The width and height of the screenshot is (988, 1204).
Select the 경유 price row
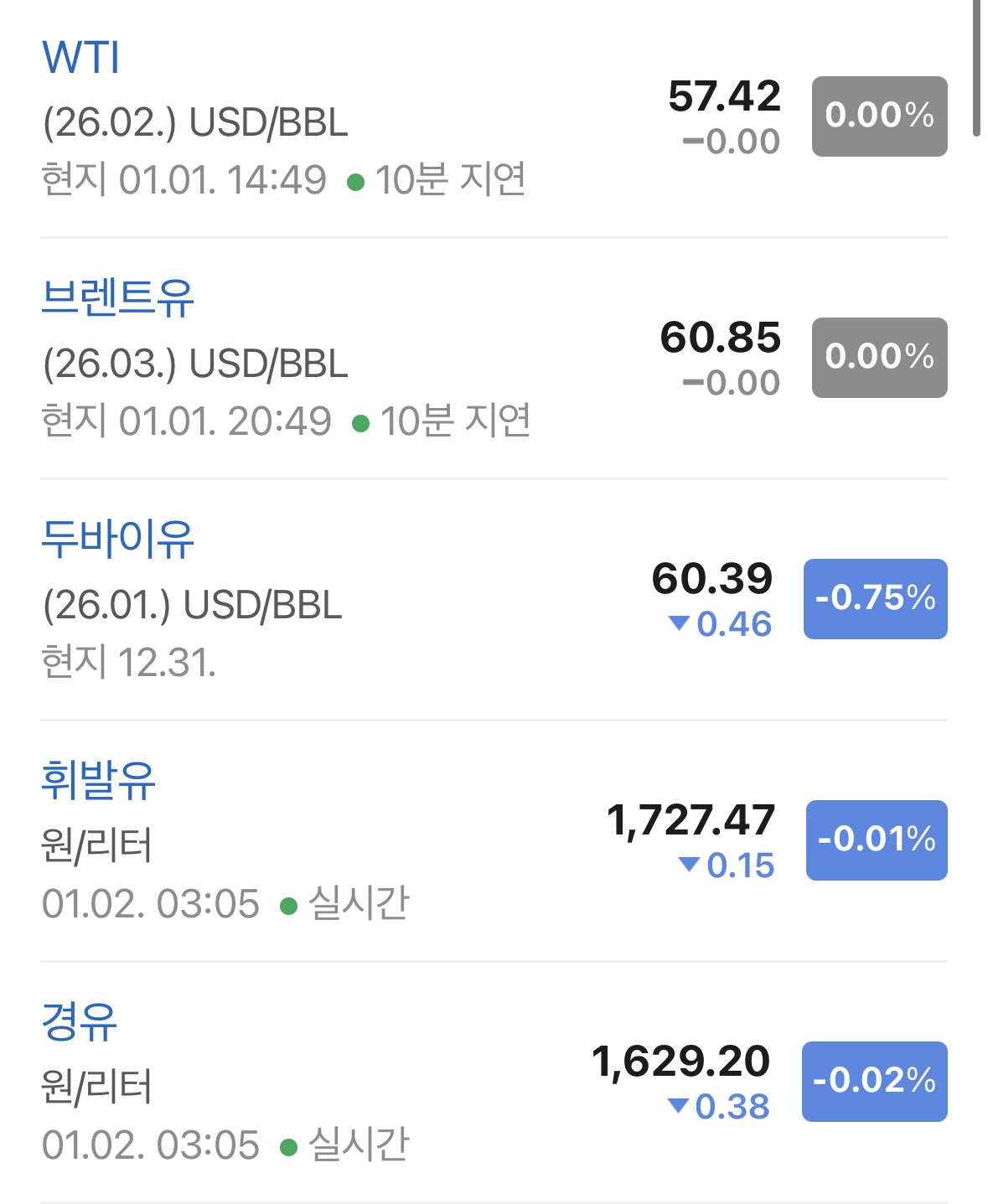[x=494, y=1083]
